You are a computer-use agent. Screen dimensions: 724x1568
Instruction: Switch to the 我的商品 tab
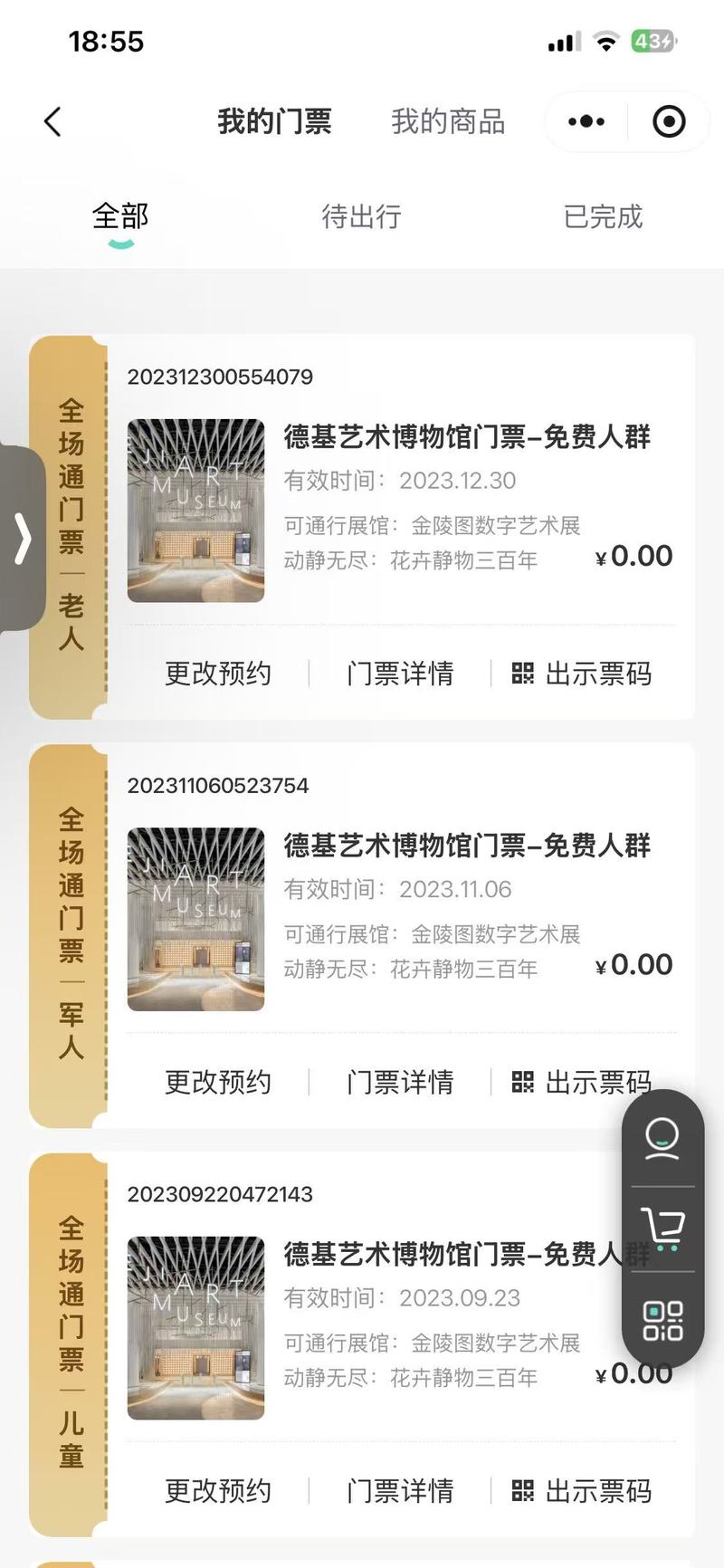pos(448,121)
